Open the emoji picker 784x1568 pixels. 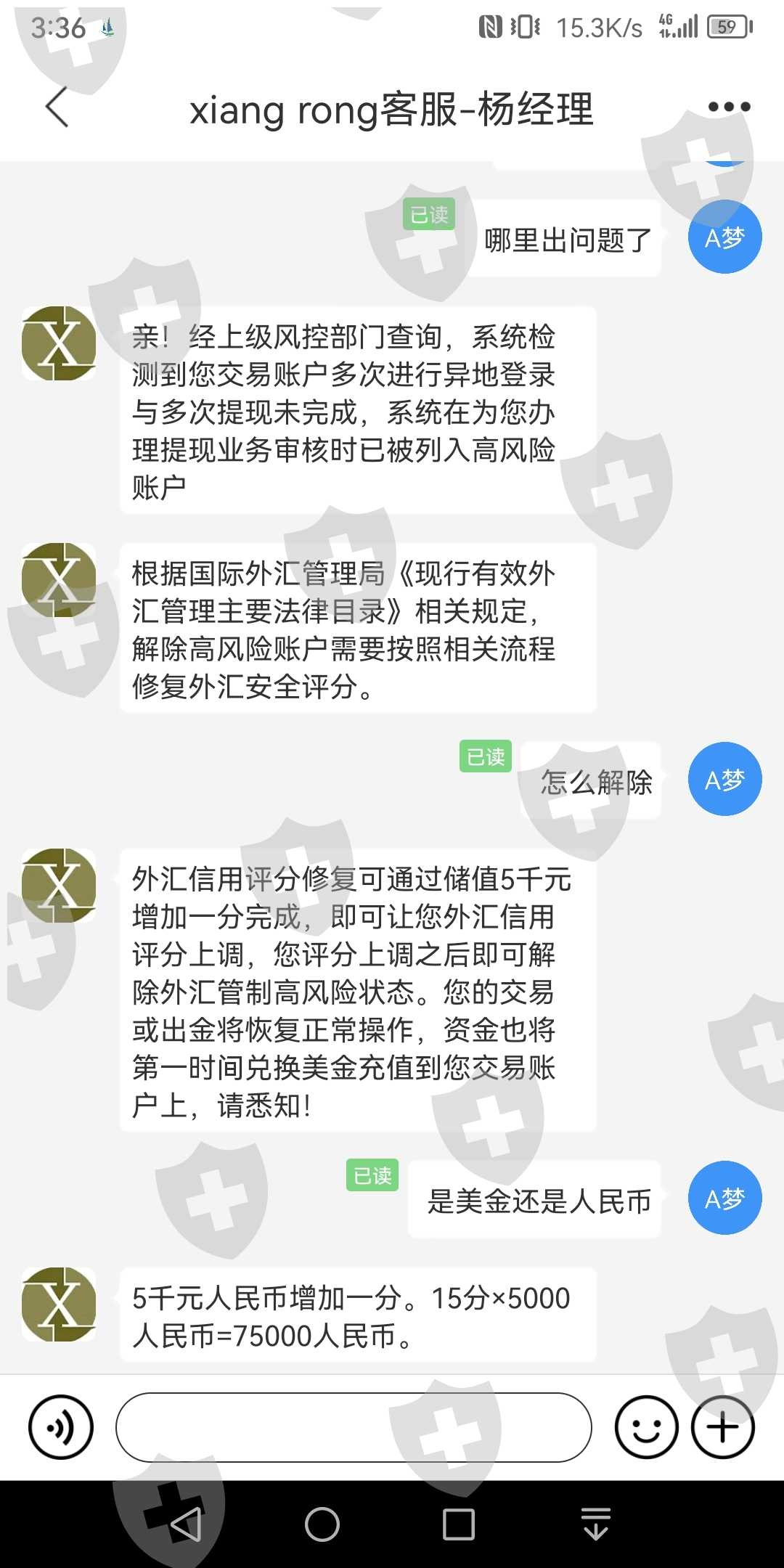(x=646, y=1427)
